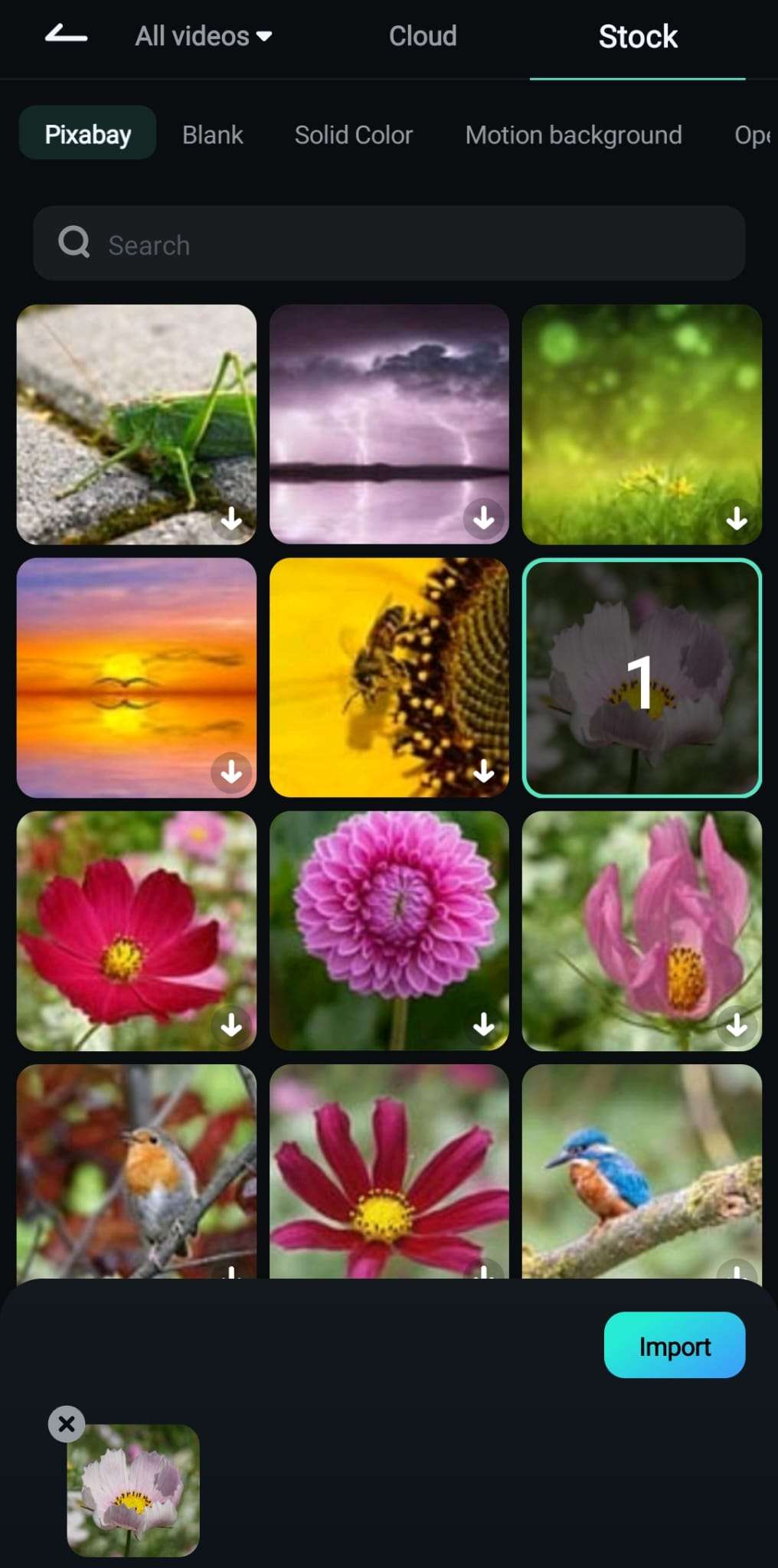Select the bee on sunflower clip

[x=389, y=677]
